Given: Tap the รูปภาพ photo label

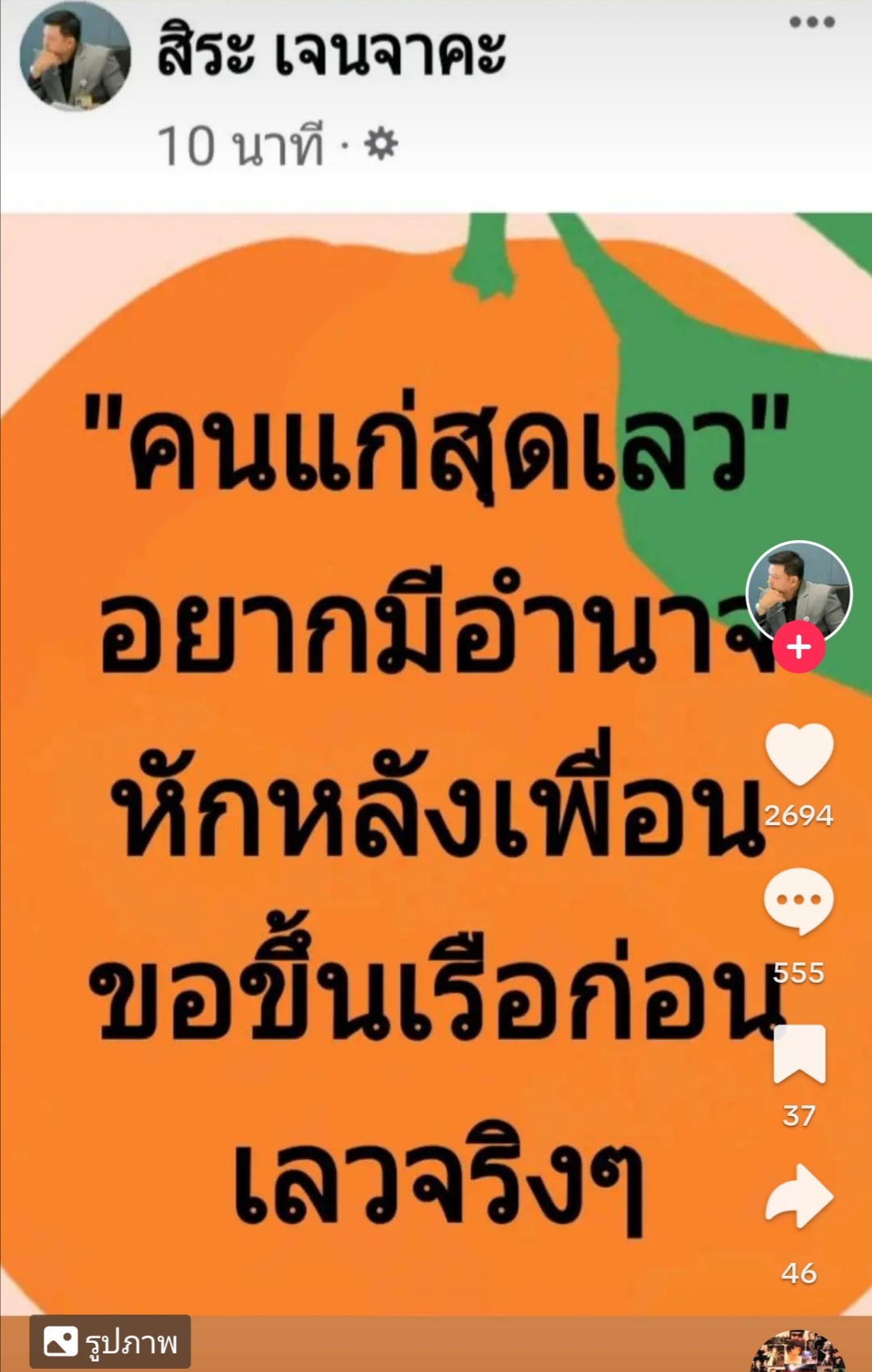Looking at the screenshot, I should tap(111, 1343).
